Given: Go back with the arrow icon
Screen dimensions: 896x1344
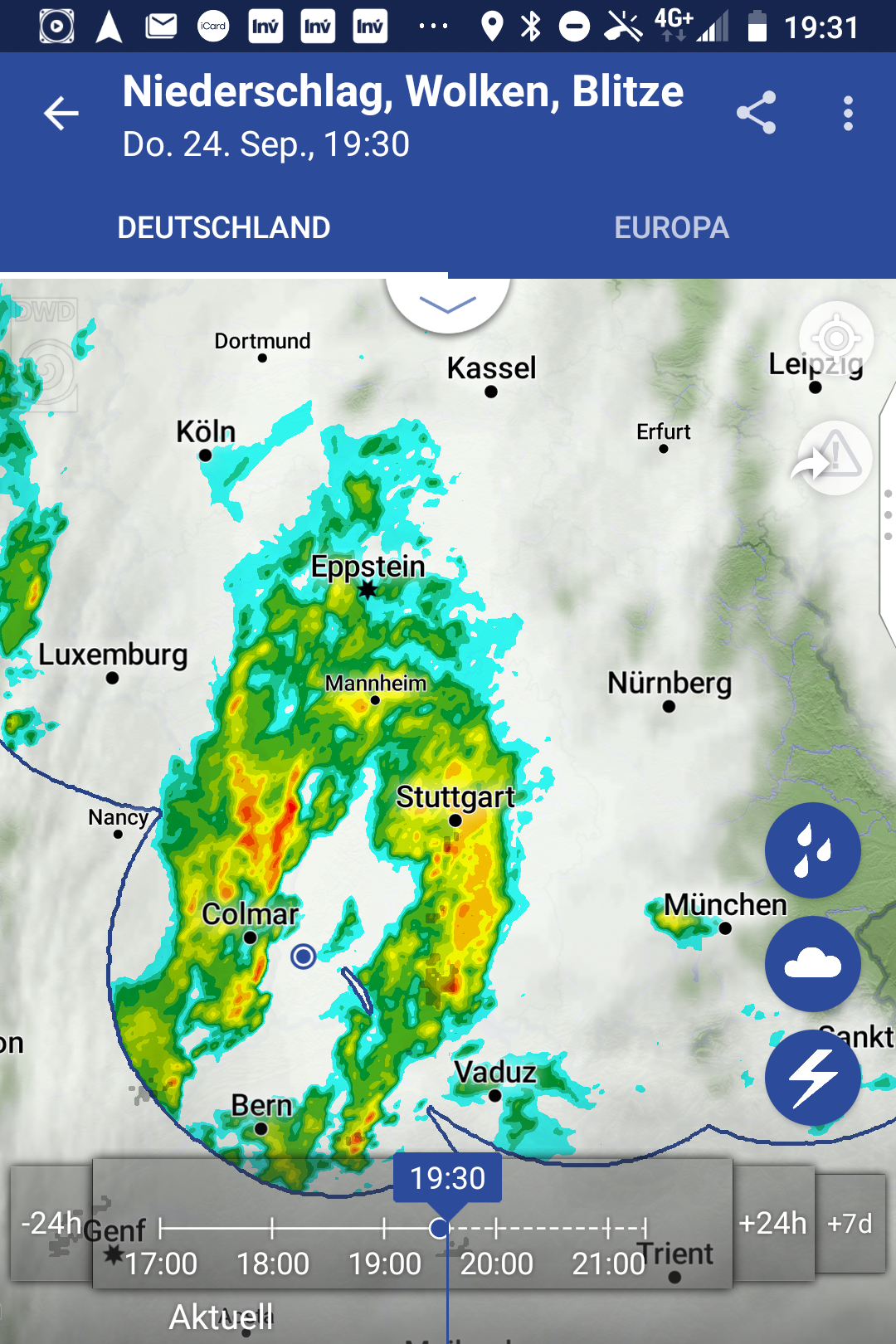Looking at the screenshot, I should pyautogui.click(x=61, y=114).
